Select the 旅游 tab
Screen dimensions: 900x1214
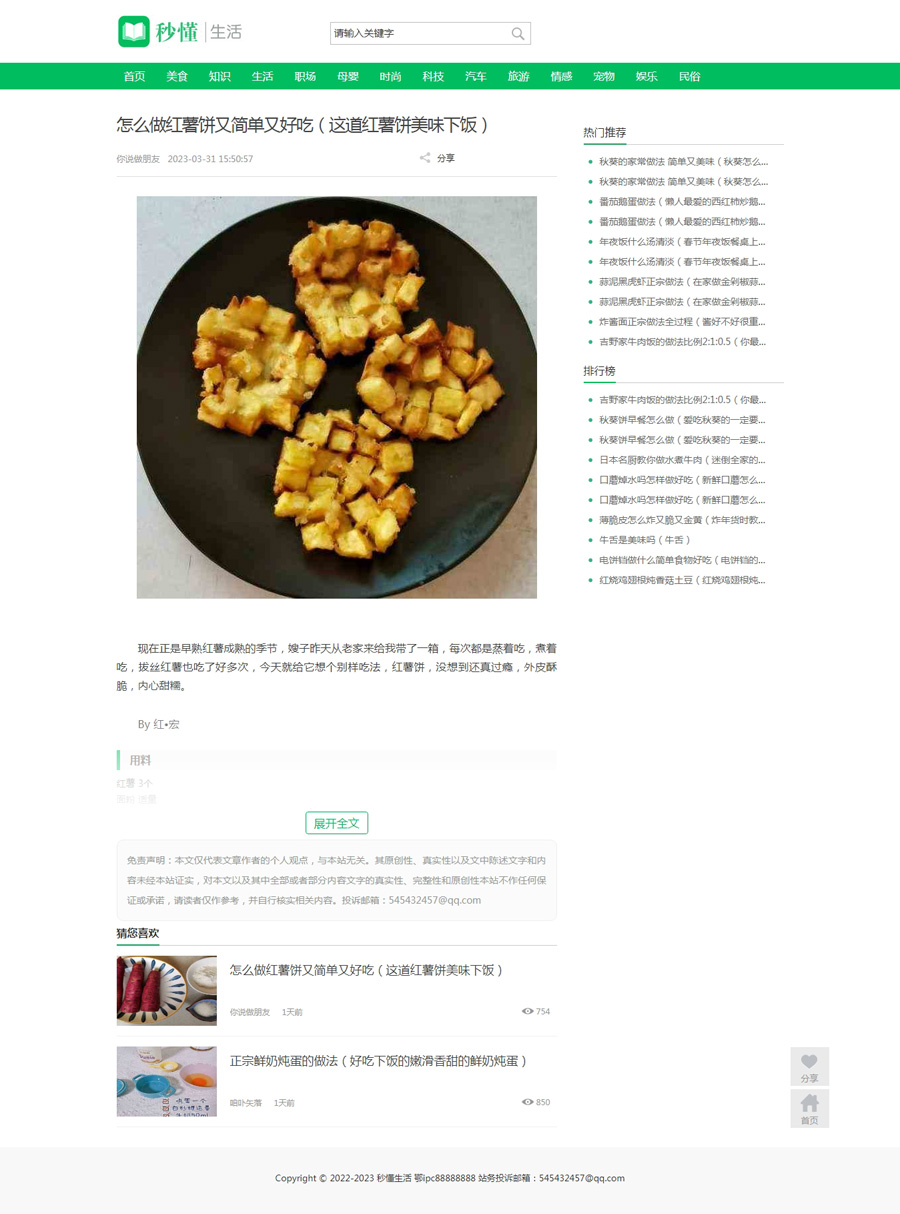tap(518, 76)
